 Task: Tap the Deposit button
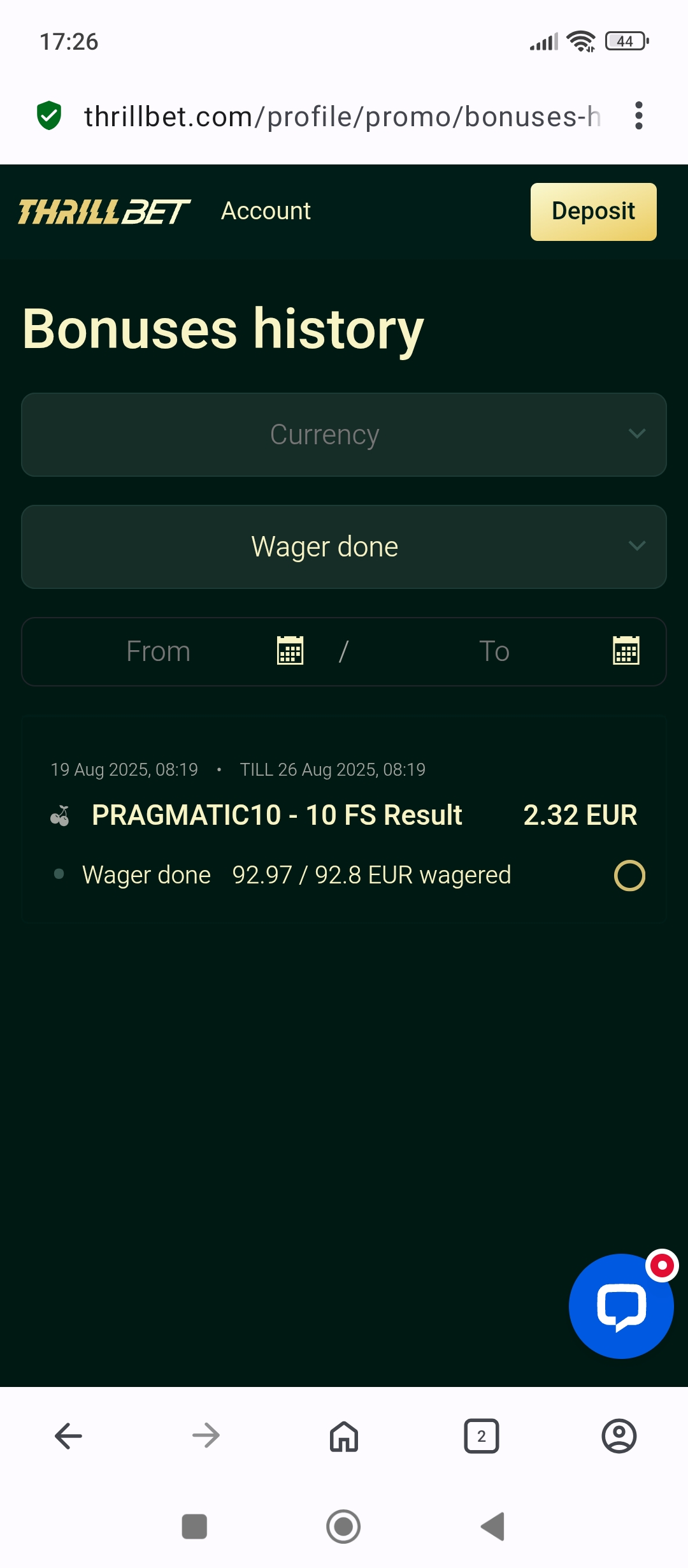[593, 212]
